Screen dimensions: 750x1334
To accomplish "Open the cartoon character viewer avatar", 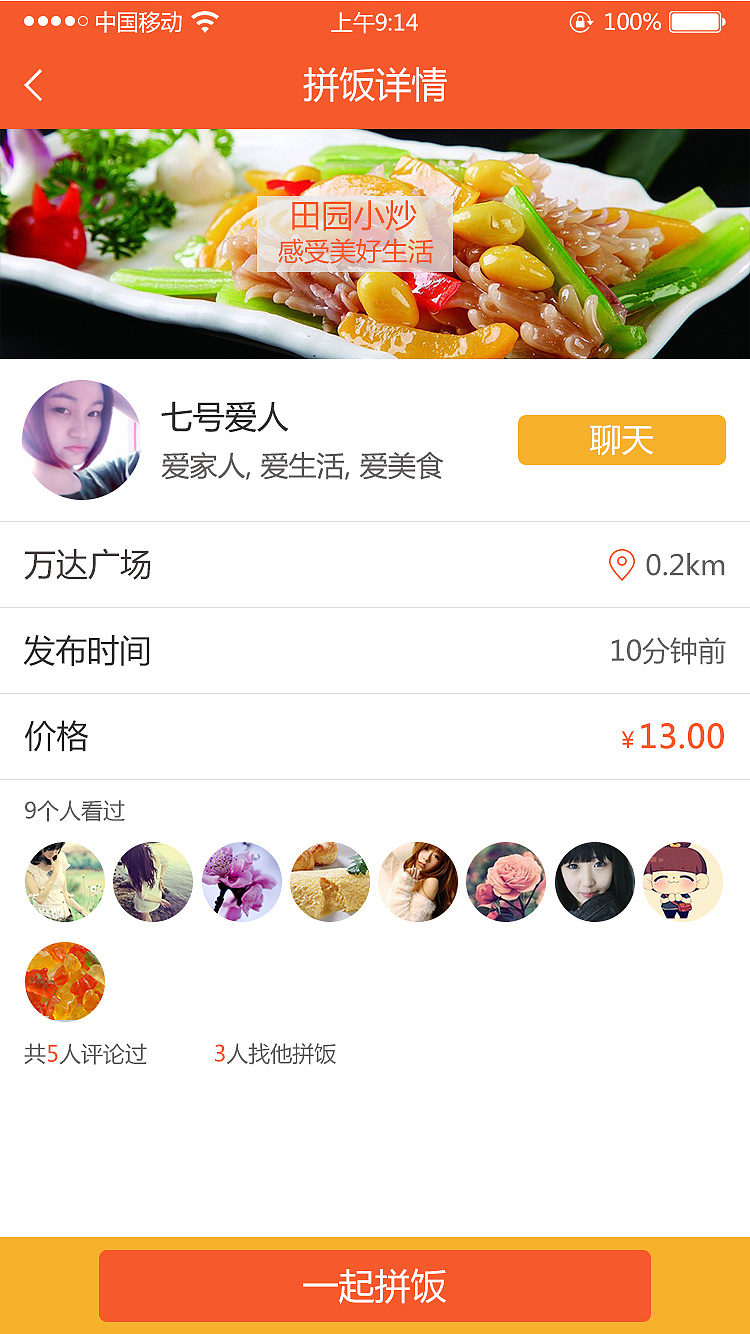I will tap(683, 882).
